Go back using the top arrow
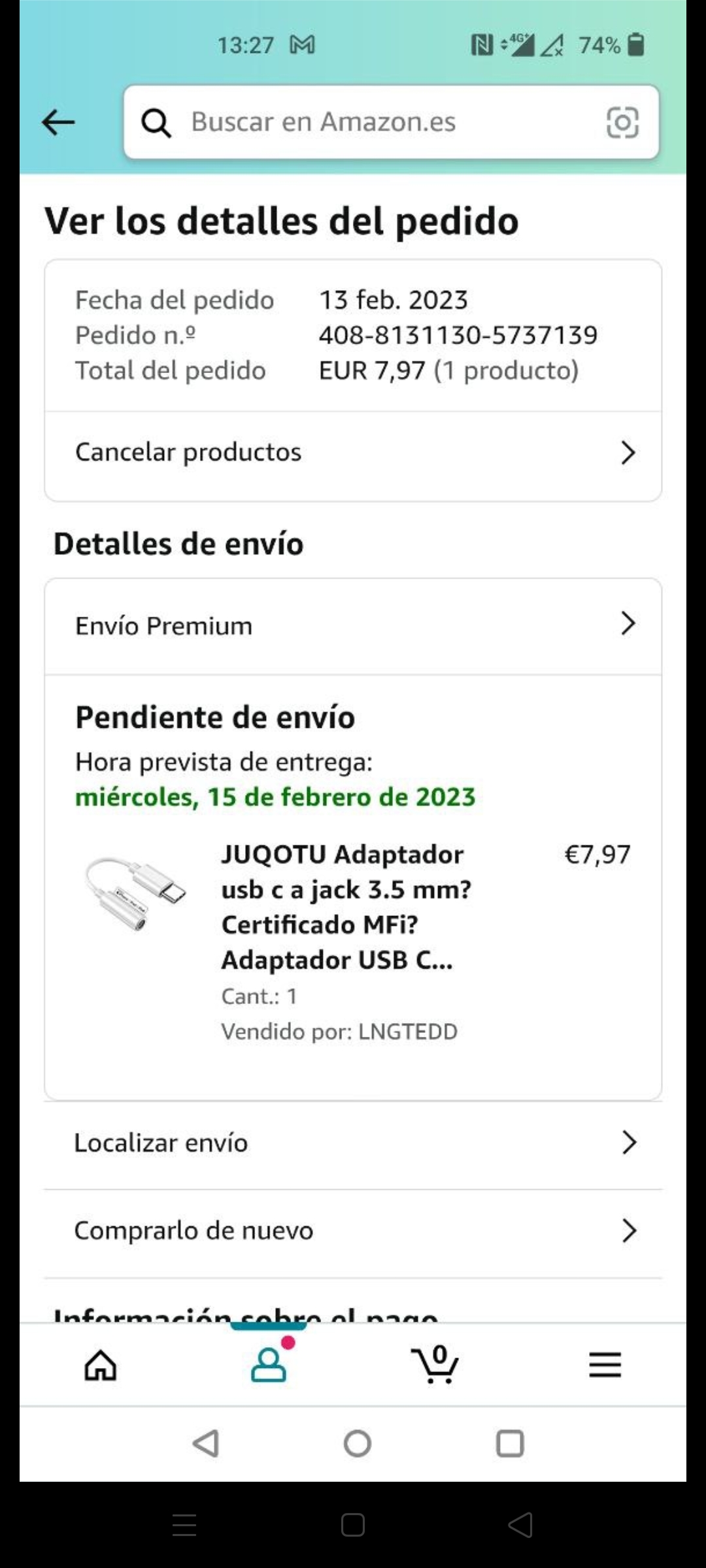Screen dimensions: 706x1568 point(58,122)
